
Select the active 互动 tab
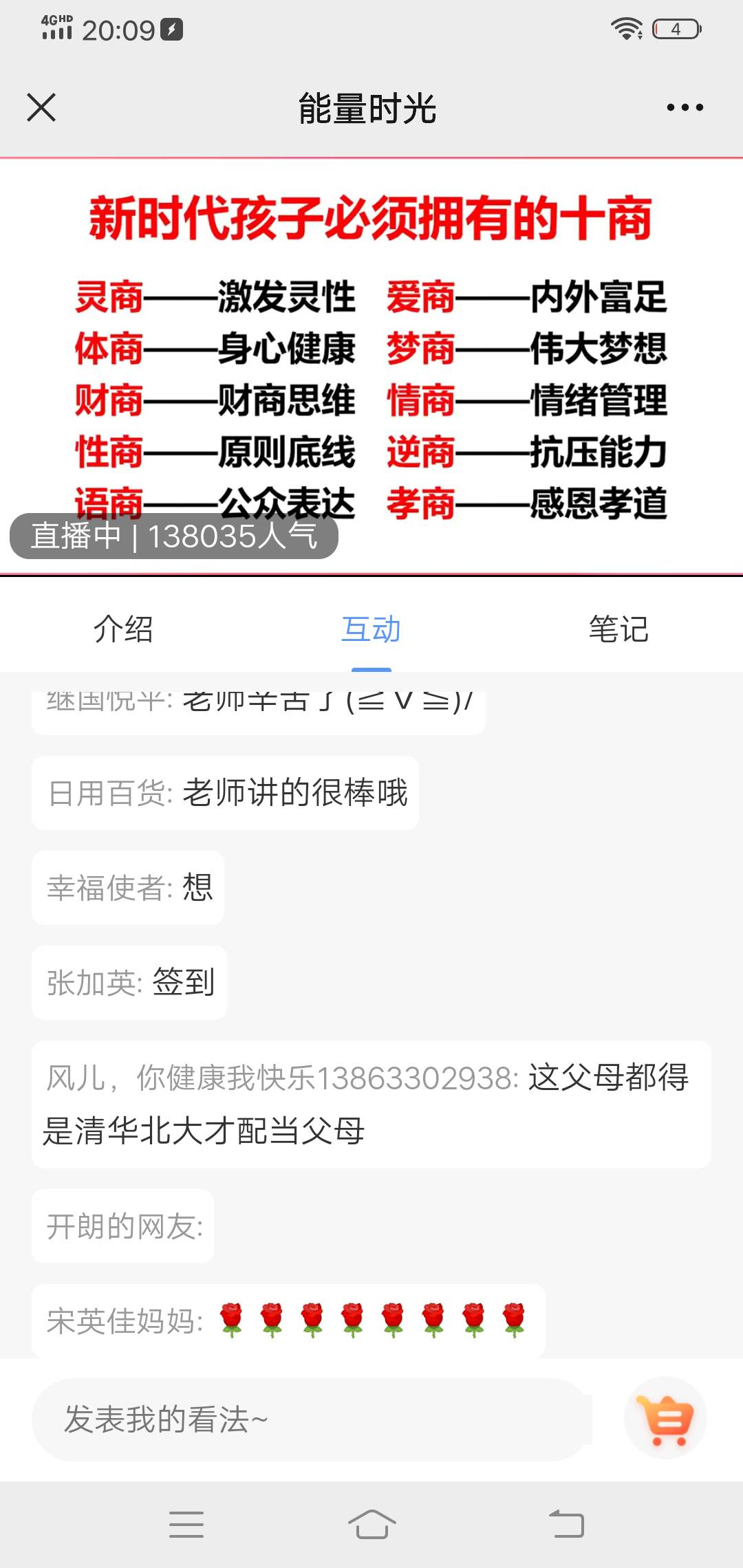pyautogui.click(x=370, y=629)
